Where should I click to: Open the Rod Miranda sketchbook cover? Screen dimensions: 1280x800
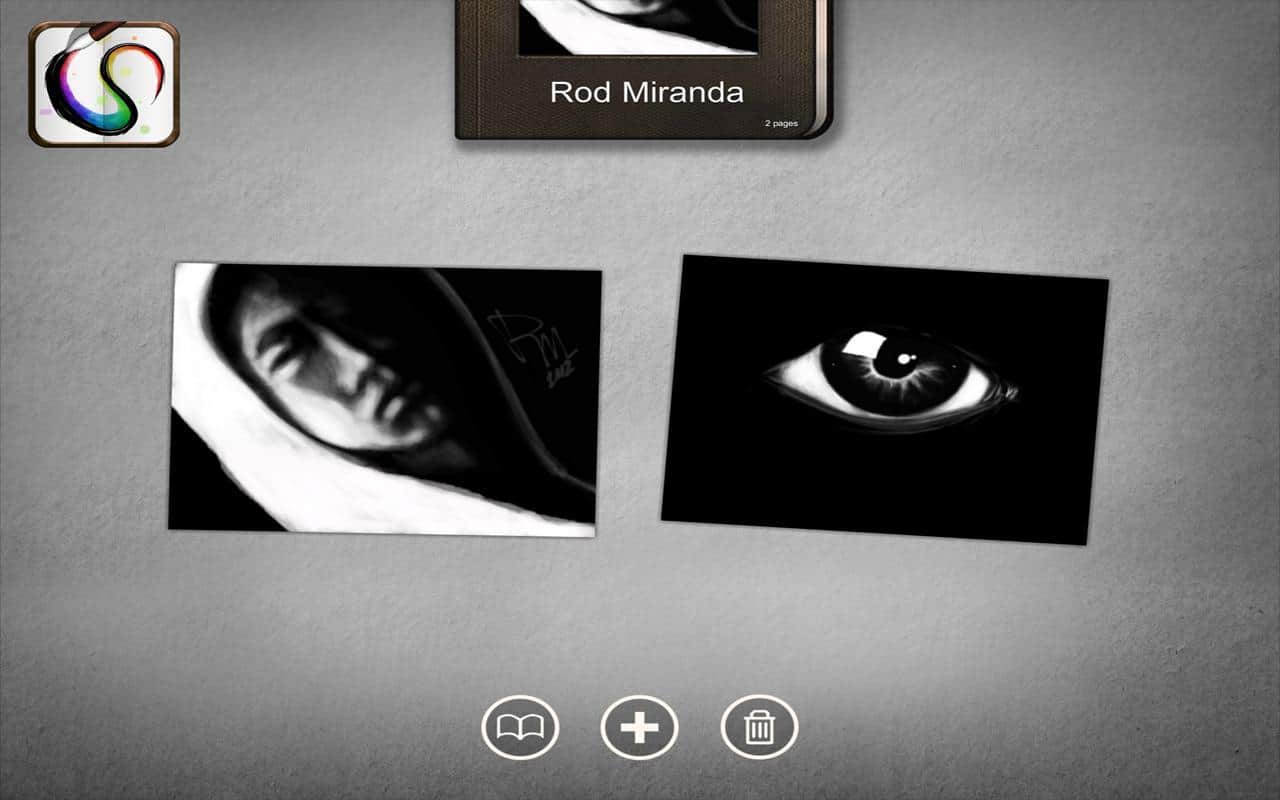point(643,68)
